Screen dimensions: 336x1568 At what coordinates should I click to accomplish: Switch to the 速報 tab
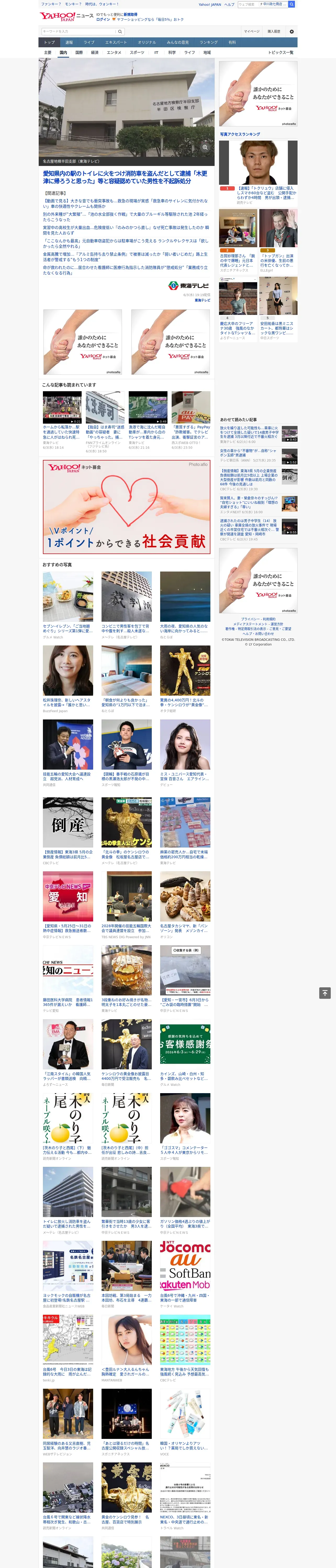tap(69, 43)
